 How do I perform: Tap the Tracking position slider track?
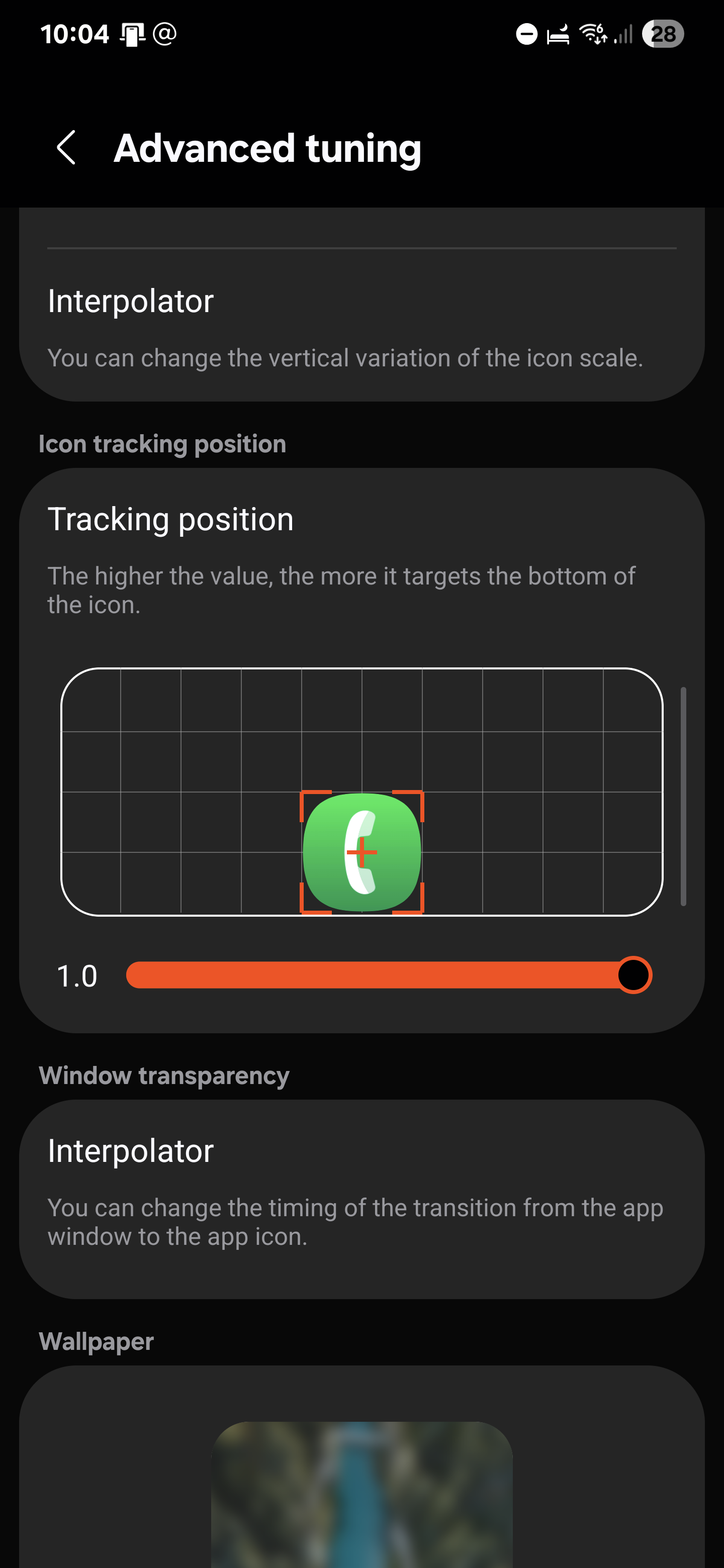coord(389,975)
